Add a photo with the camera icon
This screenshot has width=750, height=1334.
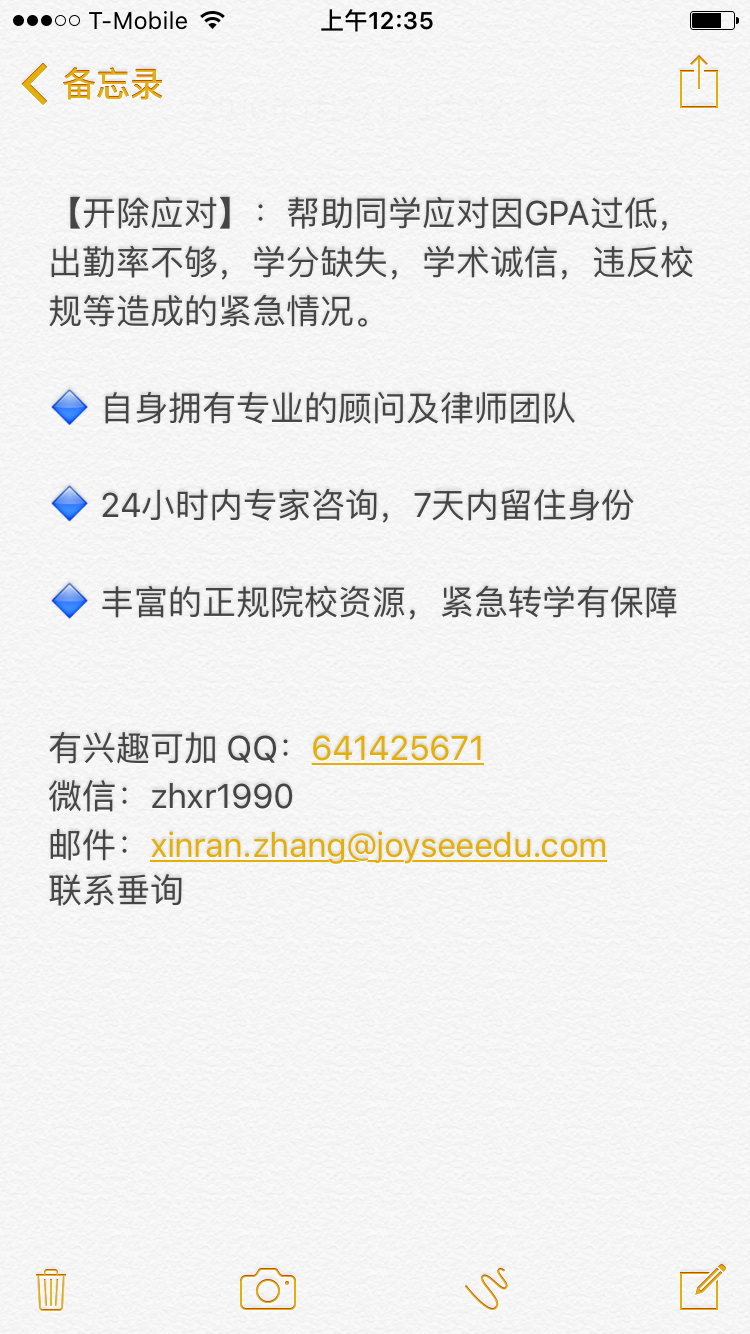tap(268, 1288)
